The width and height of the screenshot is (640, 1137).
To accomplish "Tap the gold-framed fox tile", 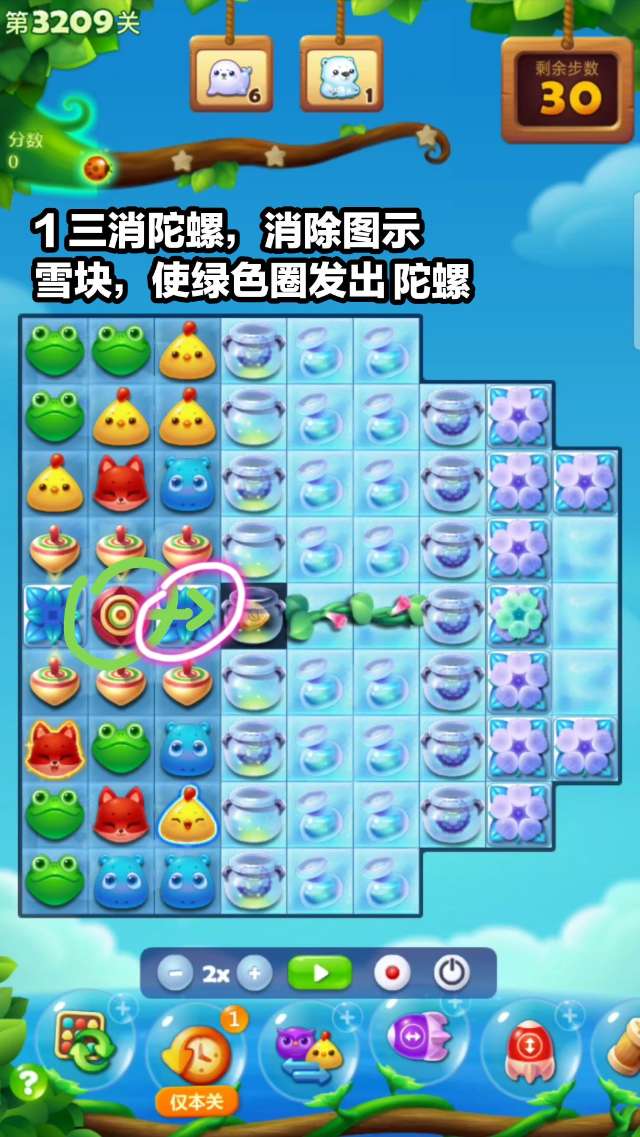I will [x=55, y=748].
